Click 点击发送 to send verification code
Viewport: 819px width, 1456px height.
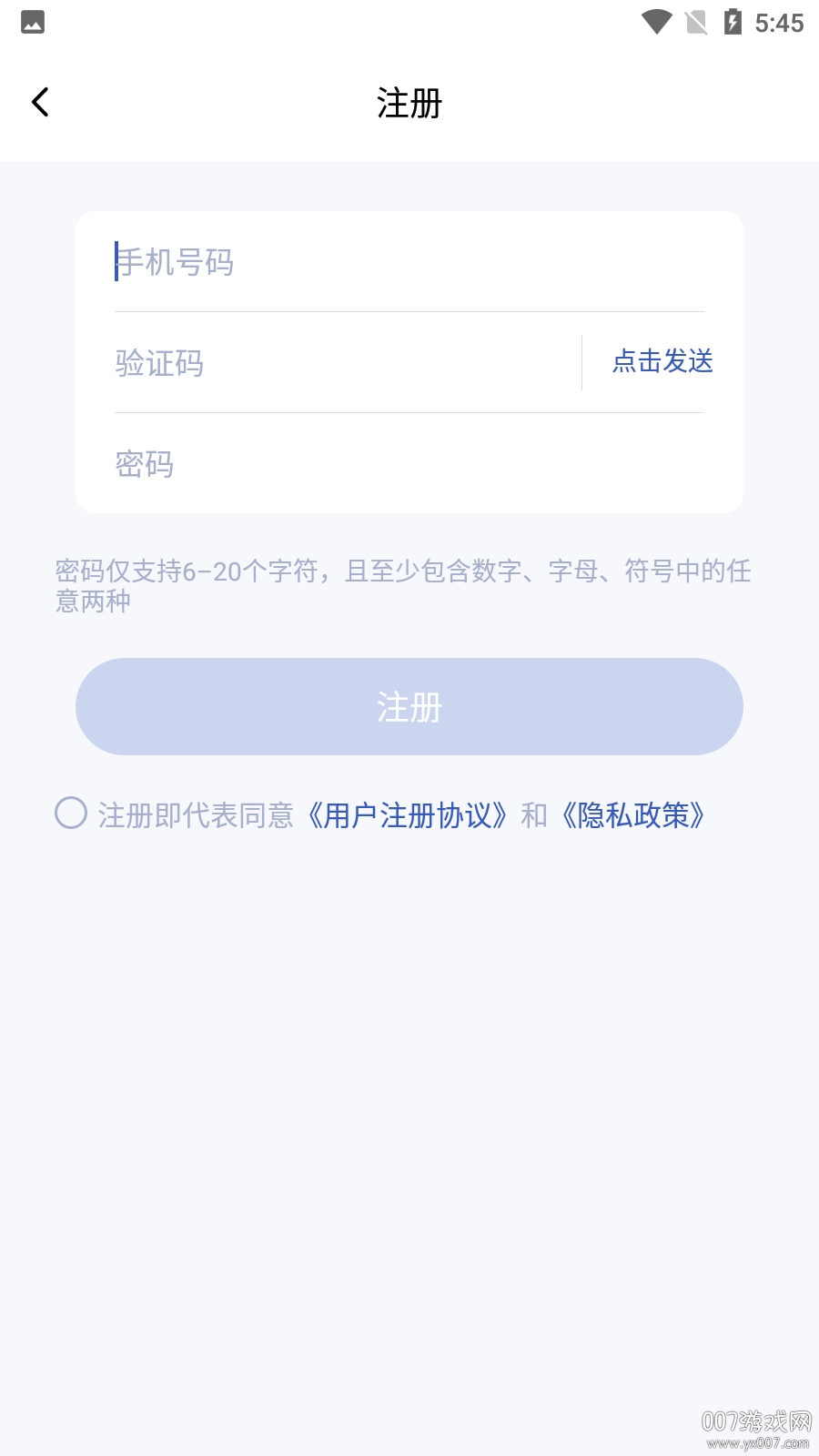(662, 361)
